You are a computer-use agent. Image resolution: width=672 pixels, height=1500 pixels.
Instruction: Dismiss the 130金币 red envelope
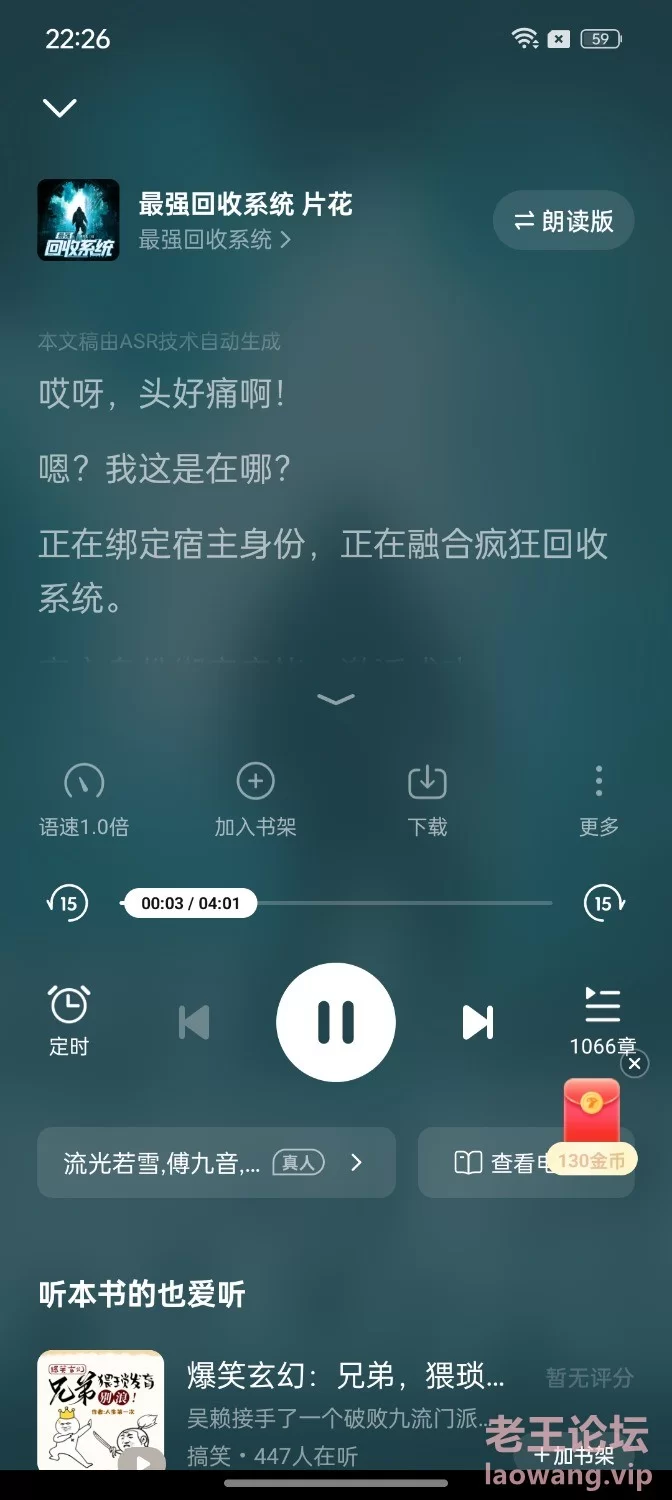[x=635, y=1064]
